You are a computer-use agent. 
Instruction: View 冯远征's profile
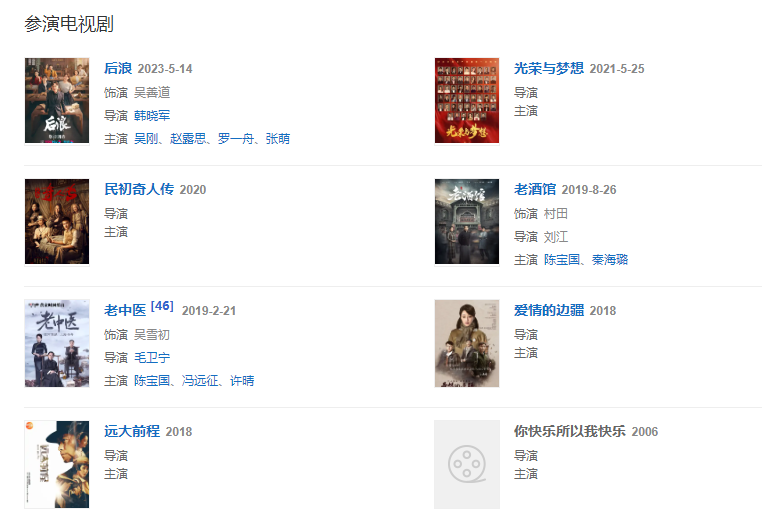click(199, 381)
